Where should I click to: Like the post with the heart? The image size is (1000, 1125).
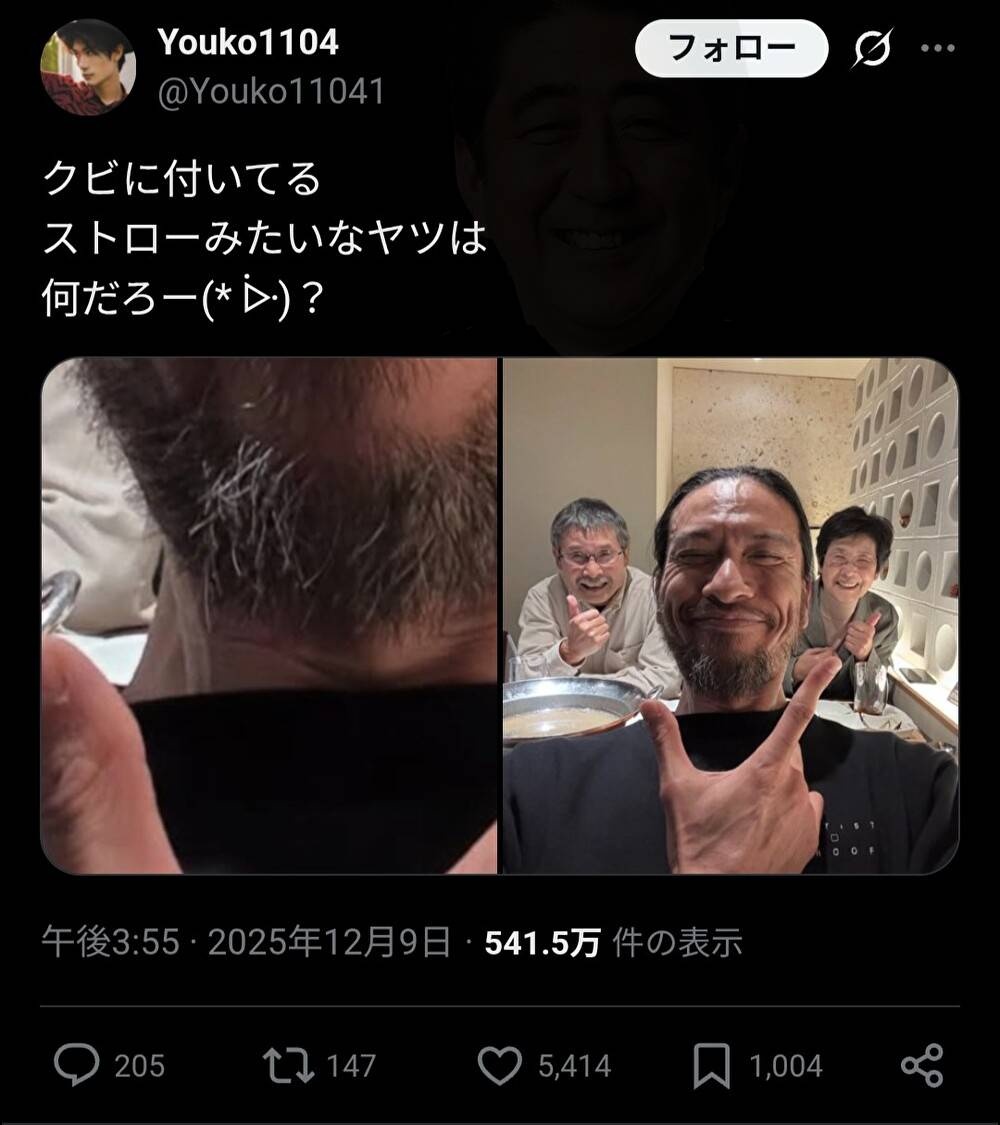pos(499,1066)
